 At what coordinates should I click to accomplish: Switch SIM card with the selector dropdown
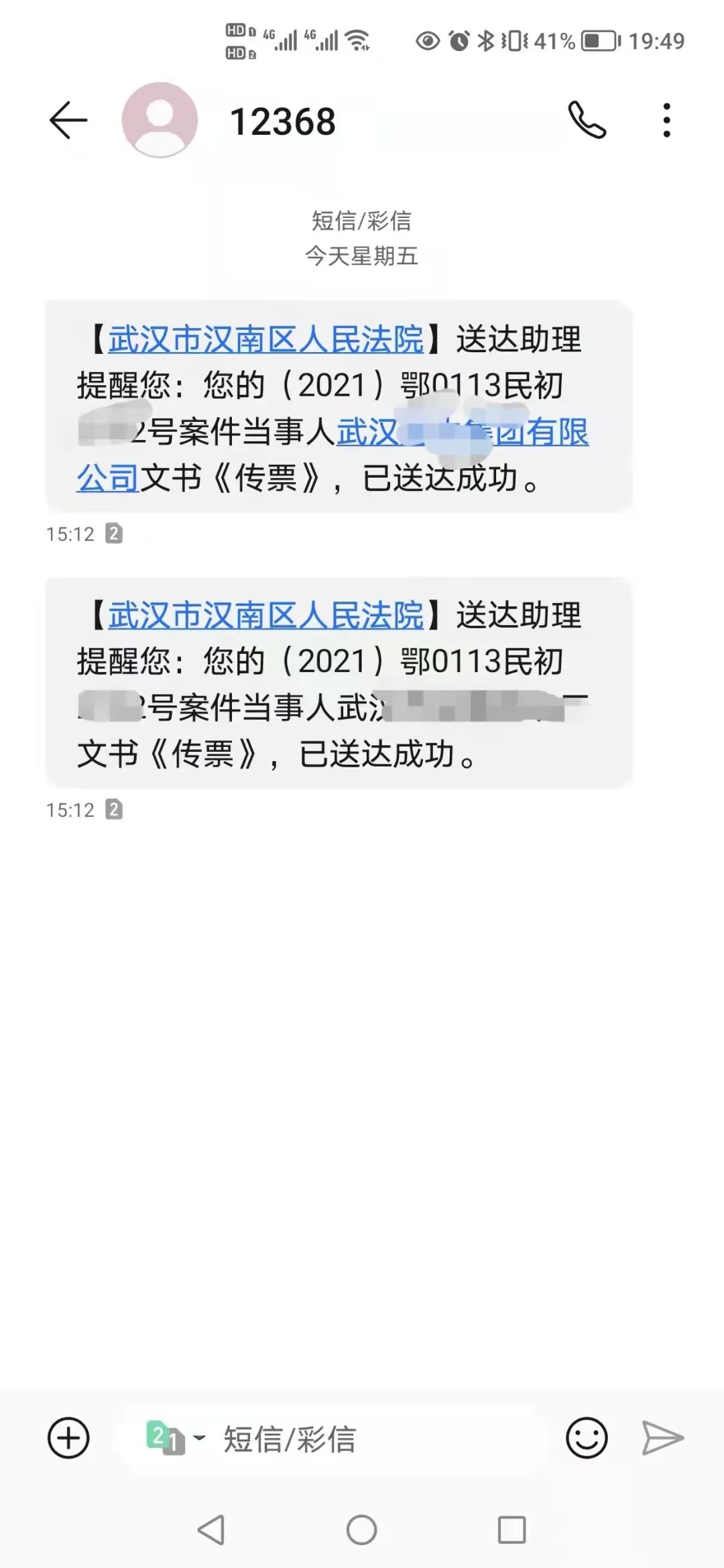tap(176, 1438)
